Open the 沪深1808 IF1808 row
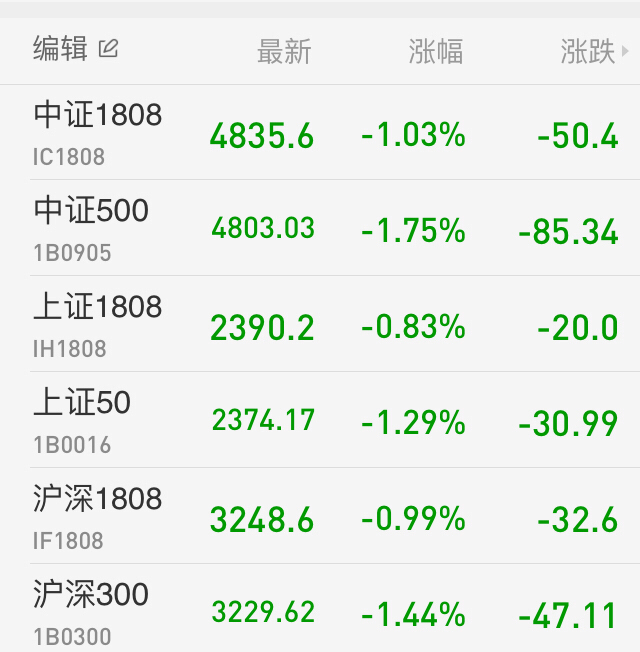640x652 pixels. [320, 516]
